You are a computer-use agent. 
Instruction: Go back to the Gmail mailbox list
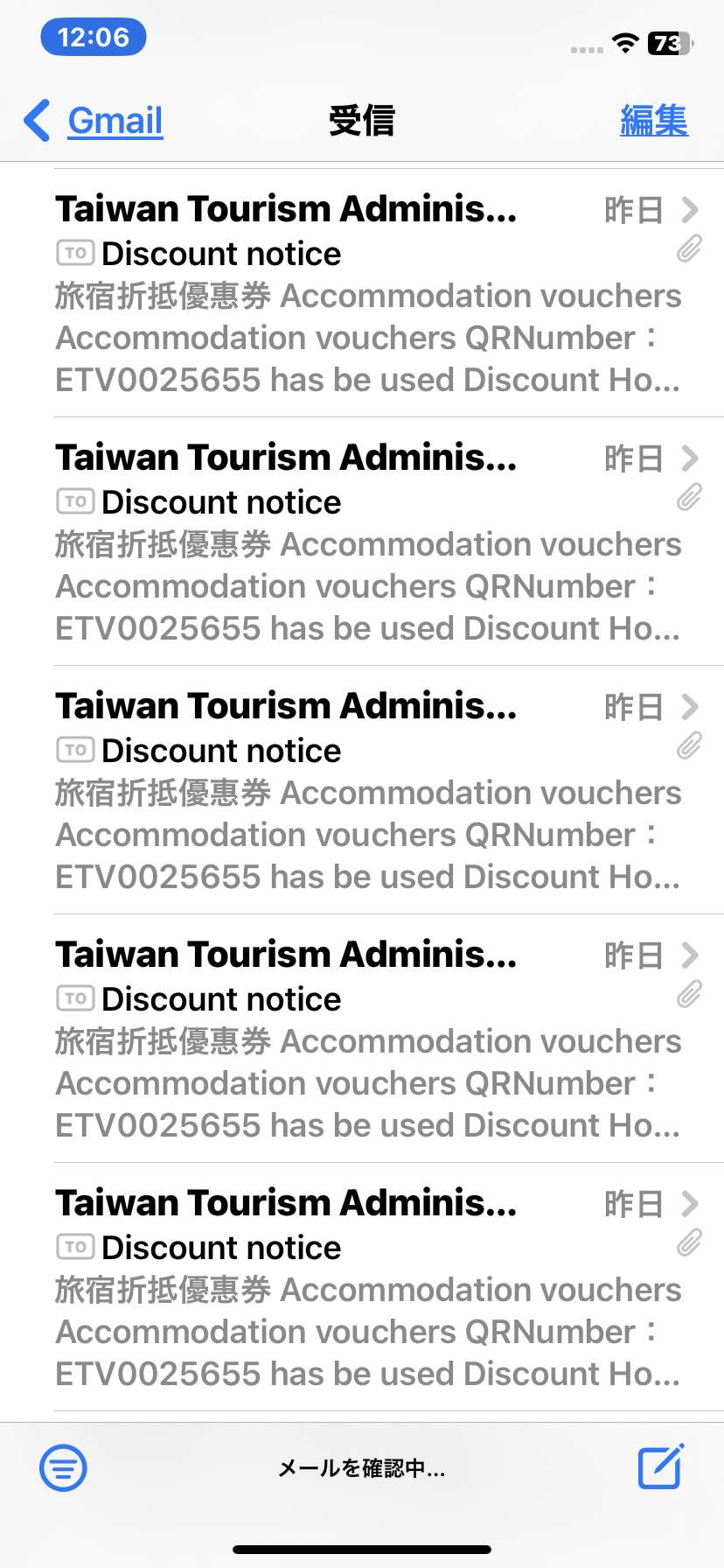tap(94, 121)
